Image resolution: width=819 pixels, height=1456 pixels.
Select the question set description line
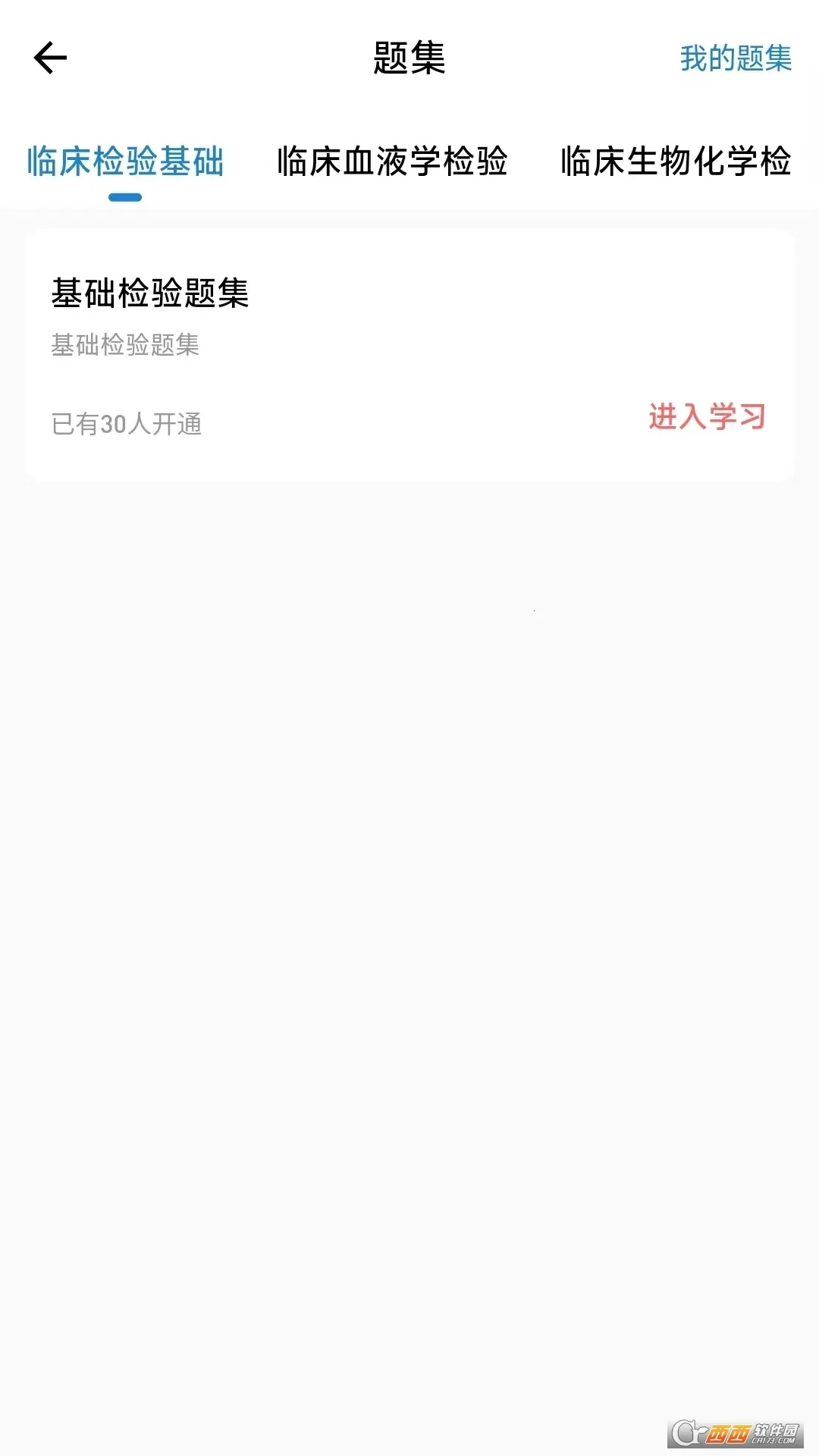tap(124, 345)
